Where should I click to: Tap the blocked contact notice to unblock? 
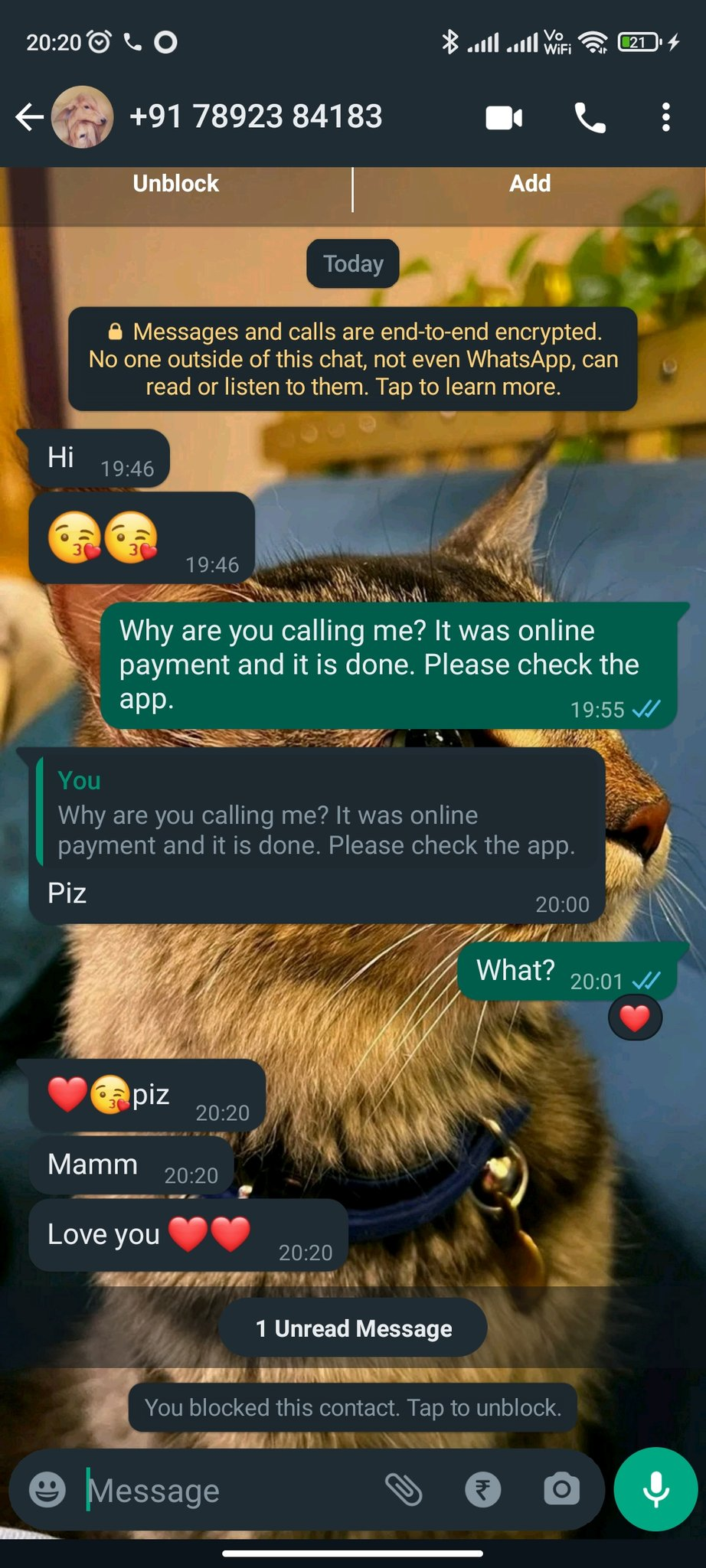coord(353,1407)
